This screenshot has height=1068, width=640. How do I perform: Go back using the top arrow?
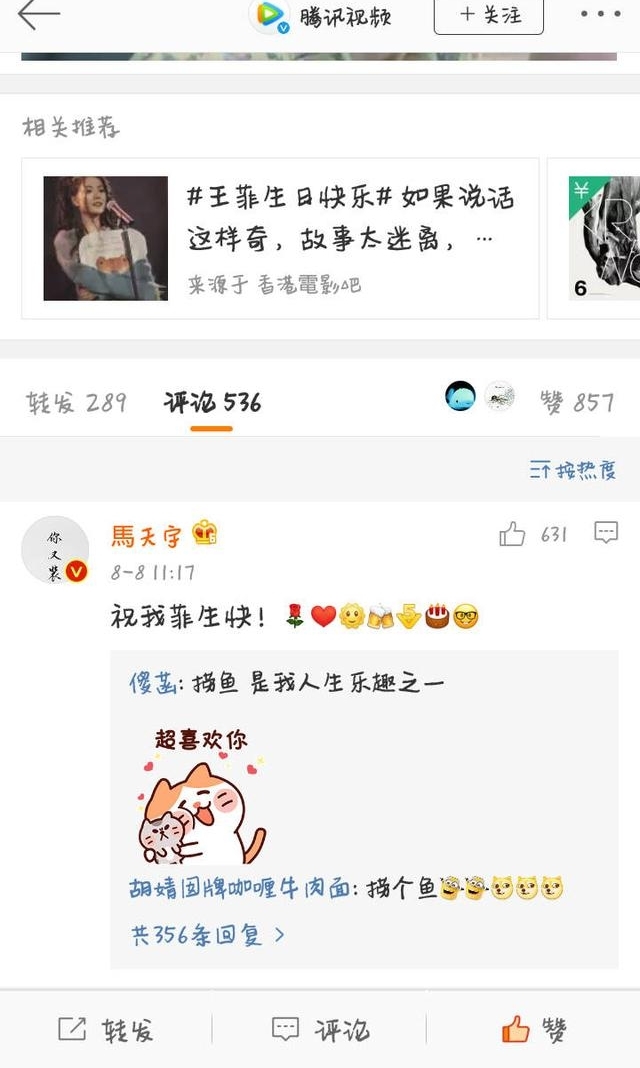(x=38, y=15)
